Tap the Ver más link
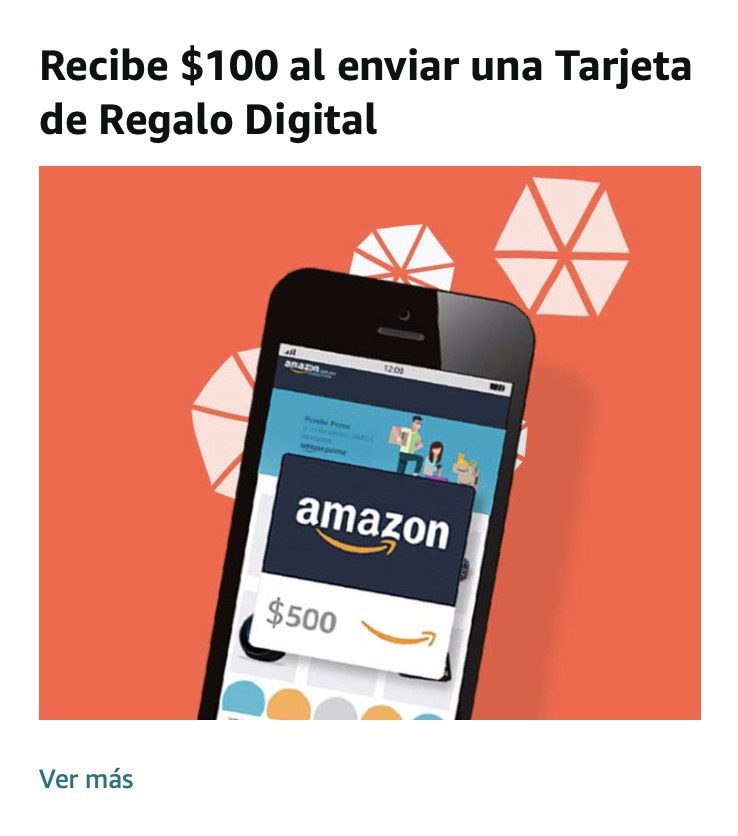 click(86, 779)
